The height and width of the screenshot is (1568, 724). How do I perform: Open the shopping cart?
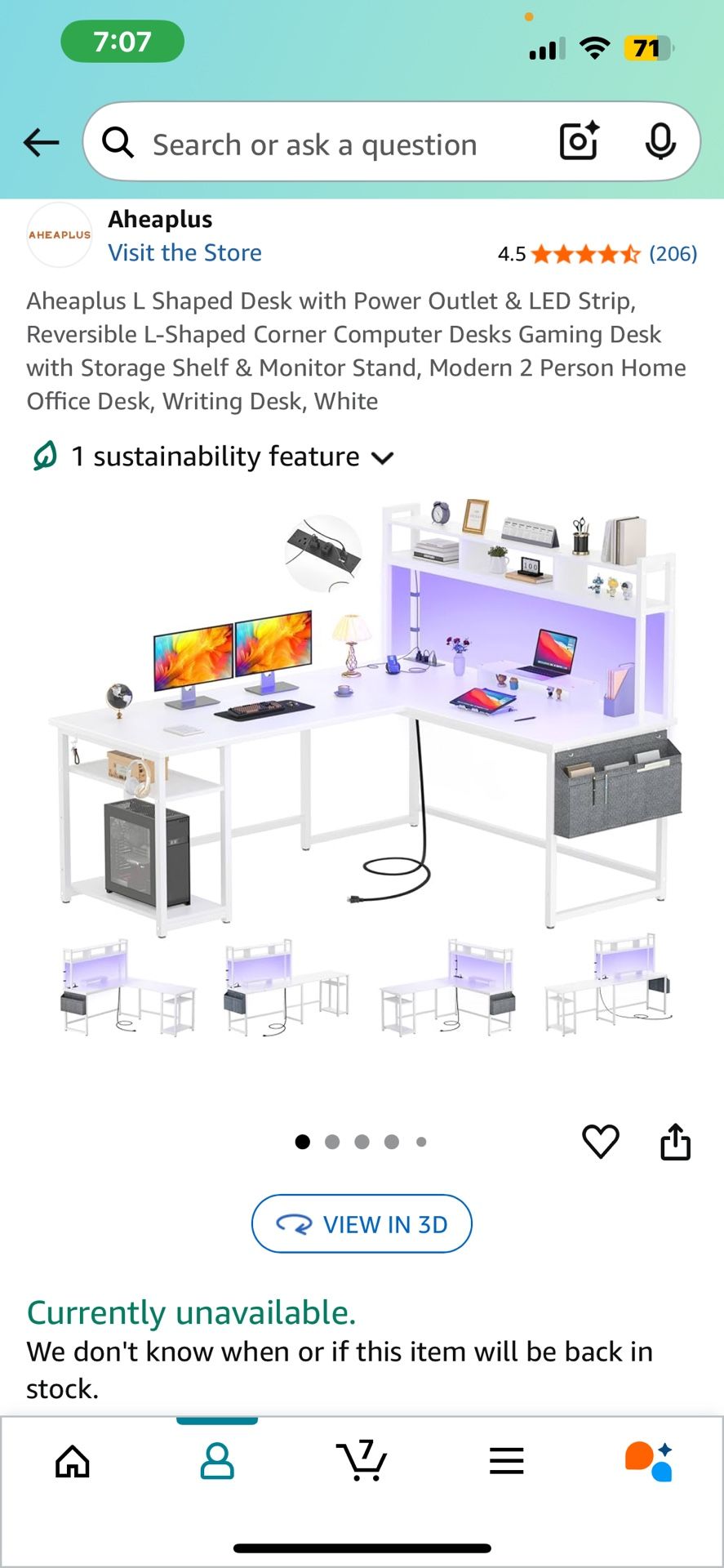362,1460
